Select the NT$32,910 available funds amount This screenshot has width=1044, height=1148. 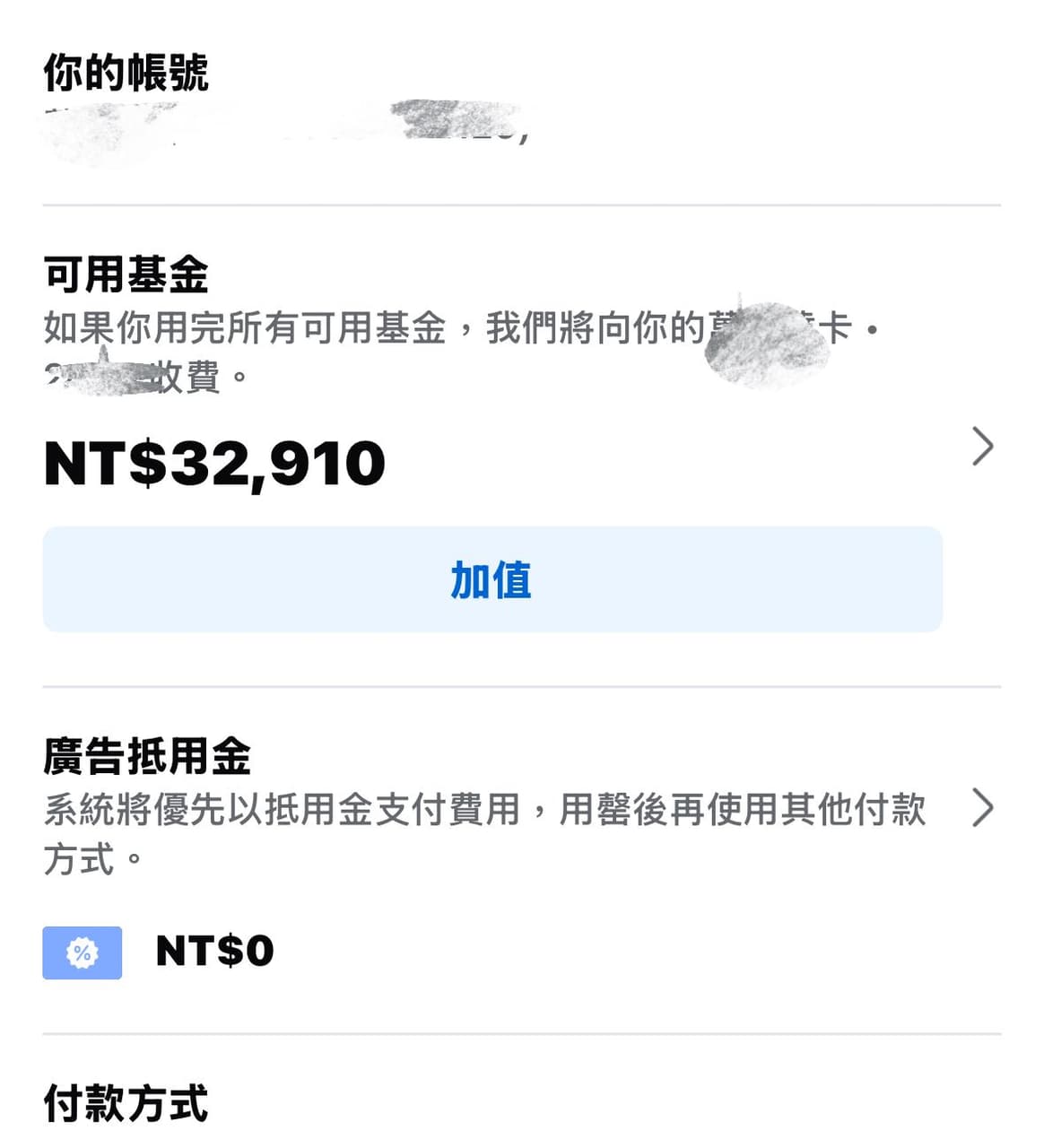(215, 463)
